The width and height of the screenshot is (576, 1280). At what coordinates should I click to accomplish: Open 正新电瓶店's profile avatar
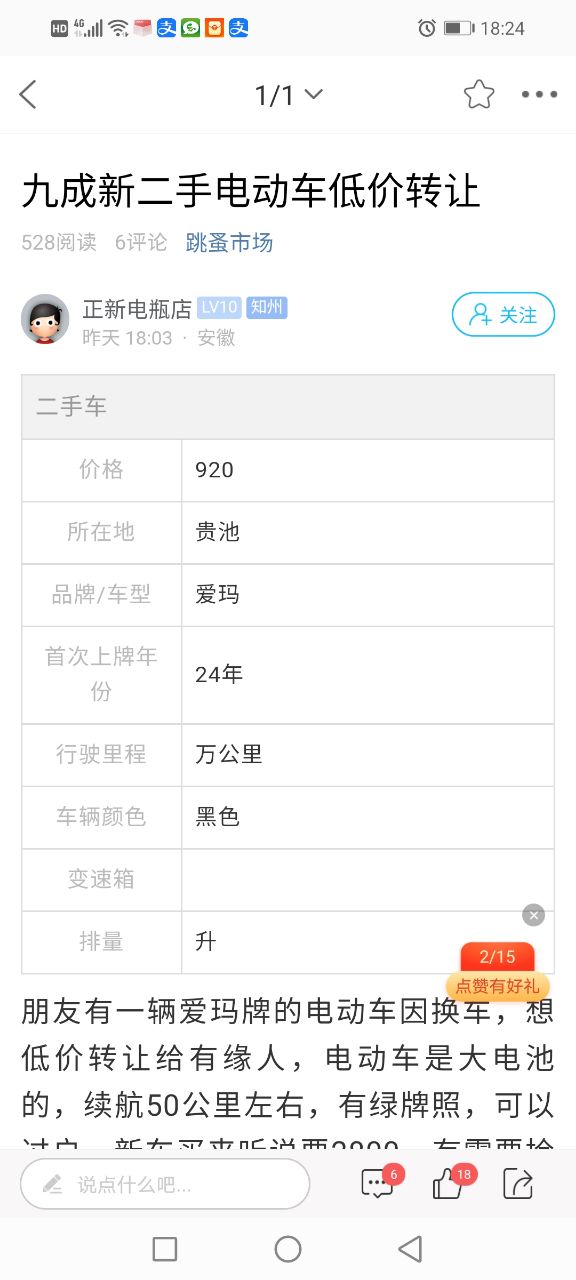click(x=45, y=319)
